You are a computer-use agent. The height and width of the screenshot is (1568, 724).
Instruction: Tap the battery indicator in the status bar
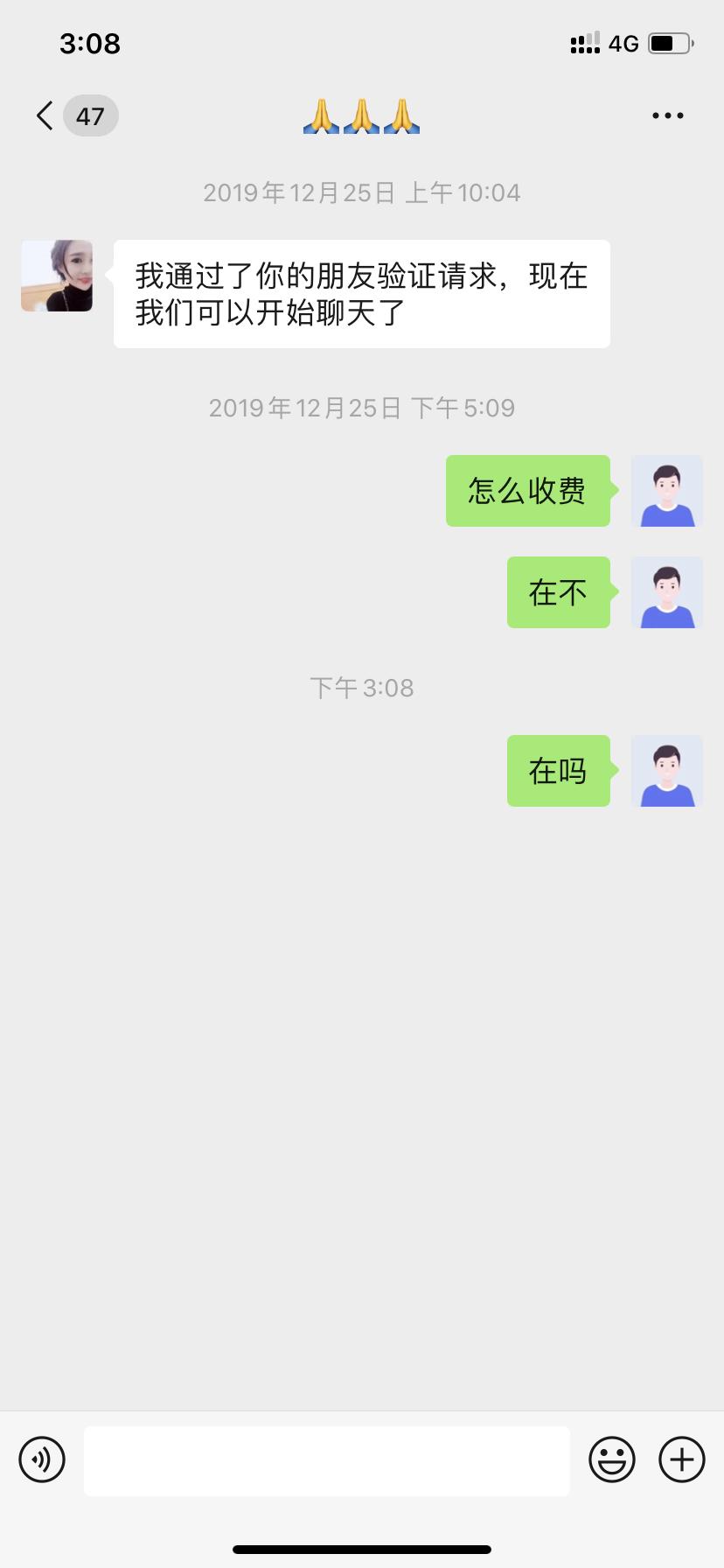(x=668, y=41)
